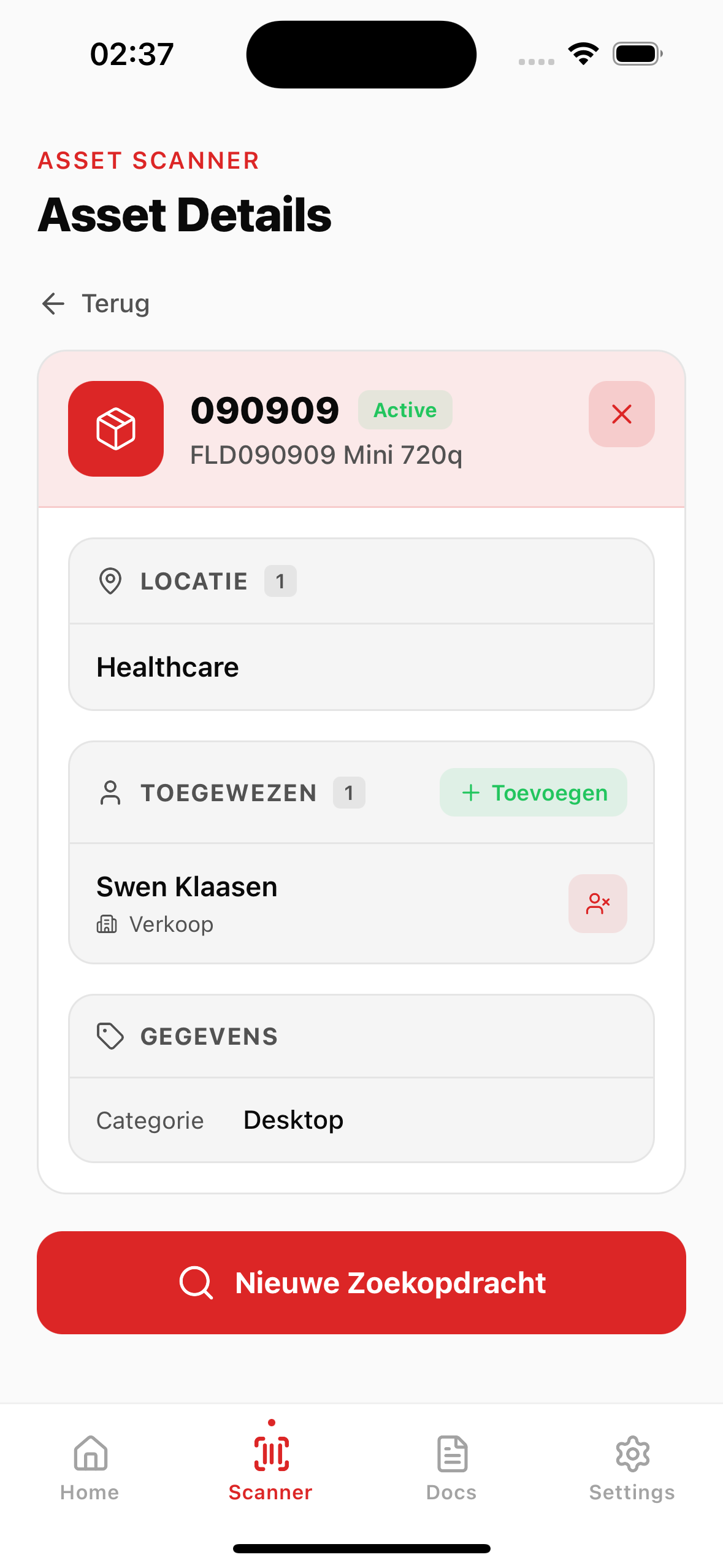Dismiss asset 090909 with the X button

coord(621,415)
